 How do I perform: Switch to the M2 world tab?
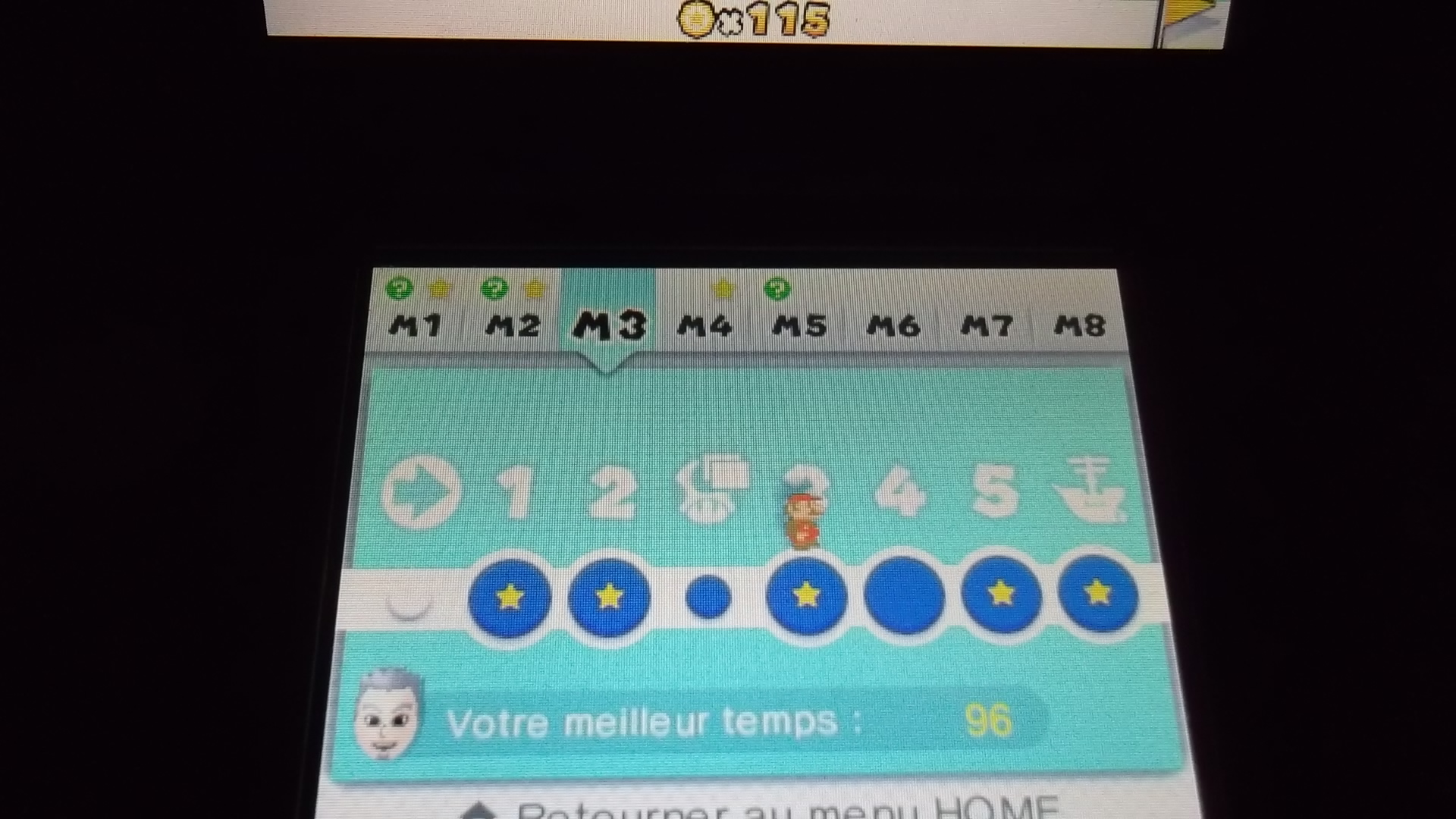[512, 325]
